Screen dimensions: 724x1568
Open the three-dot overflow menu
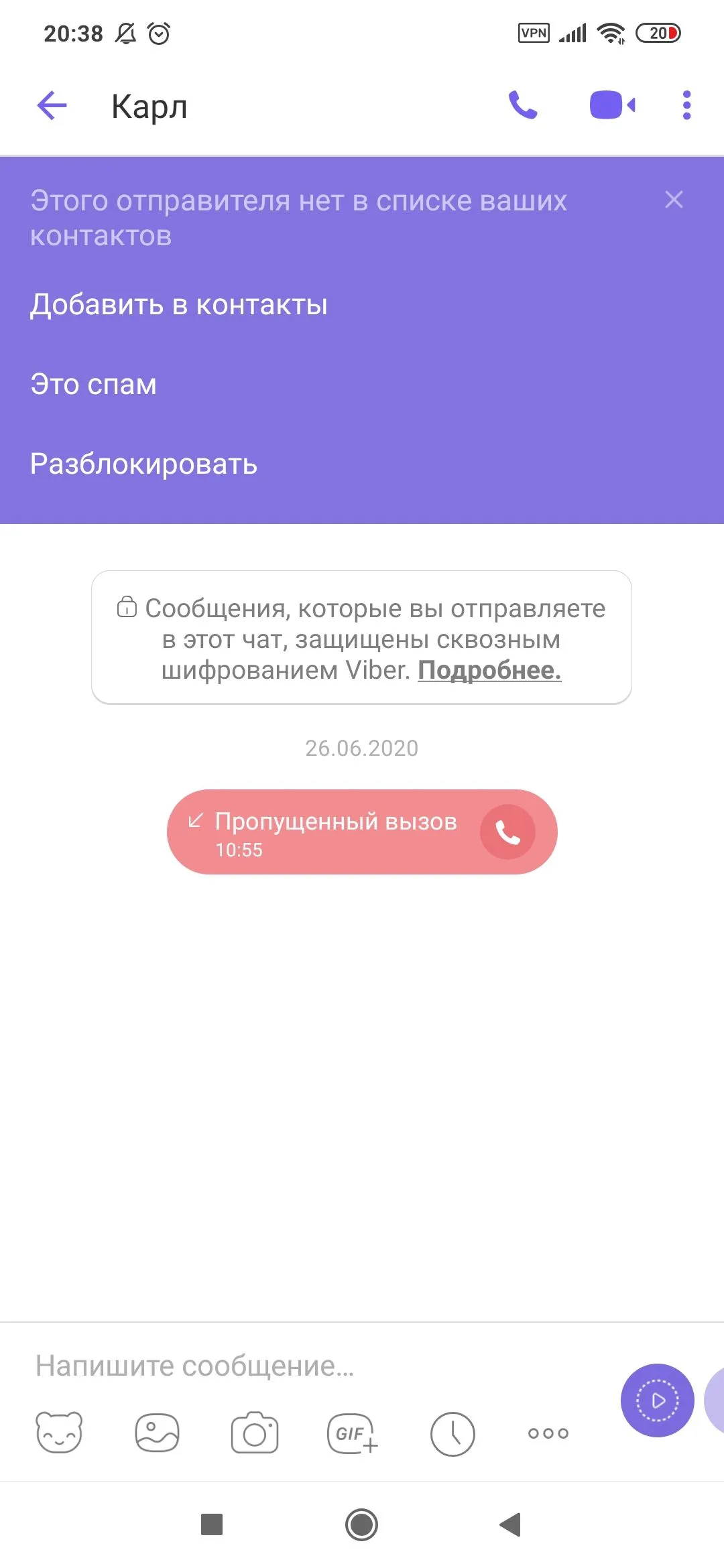tap(686, 105)
